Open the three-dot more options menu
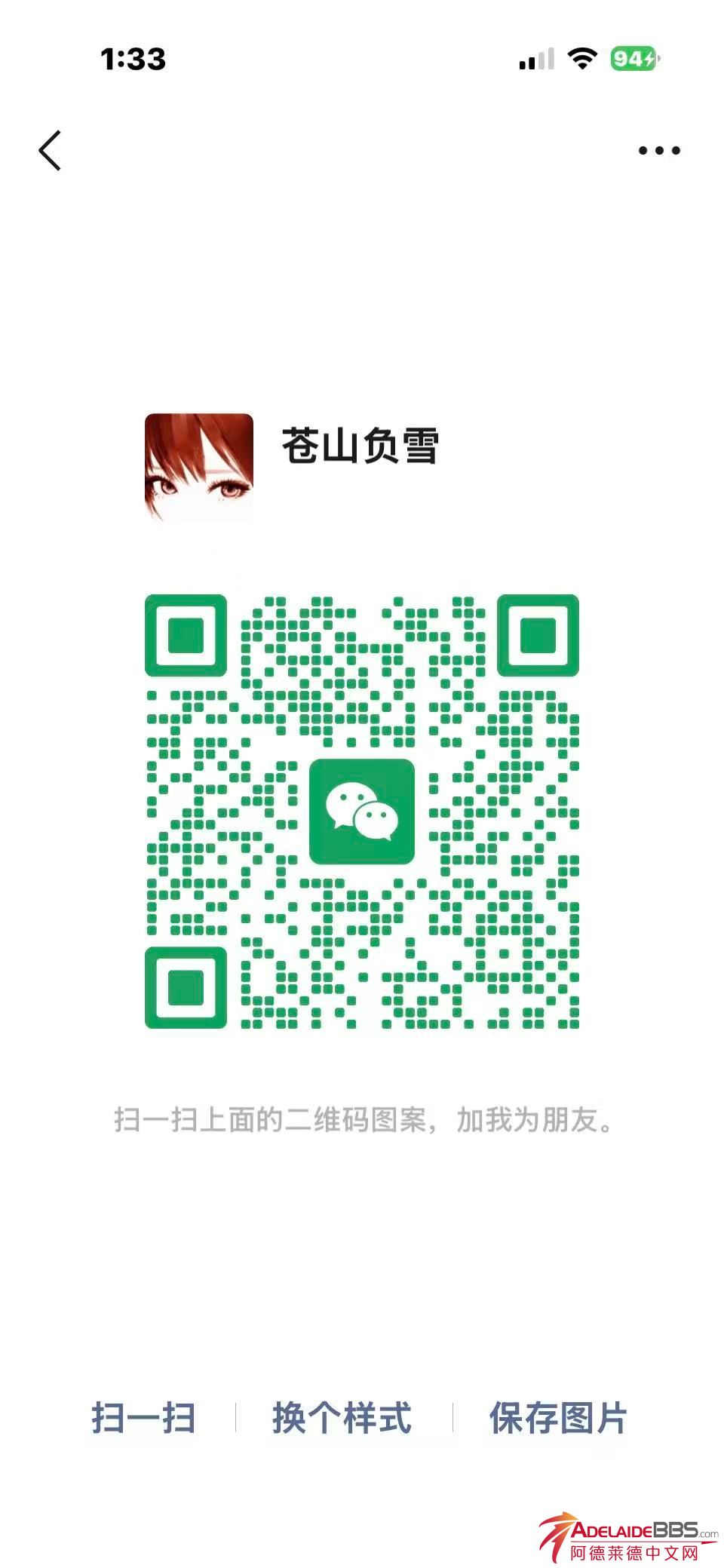 pos(658,151)
